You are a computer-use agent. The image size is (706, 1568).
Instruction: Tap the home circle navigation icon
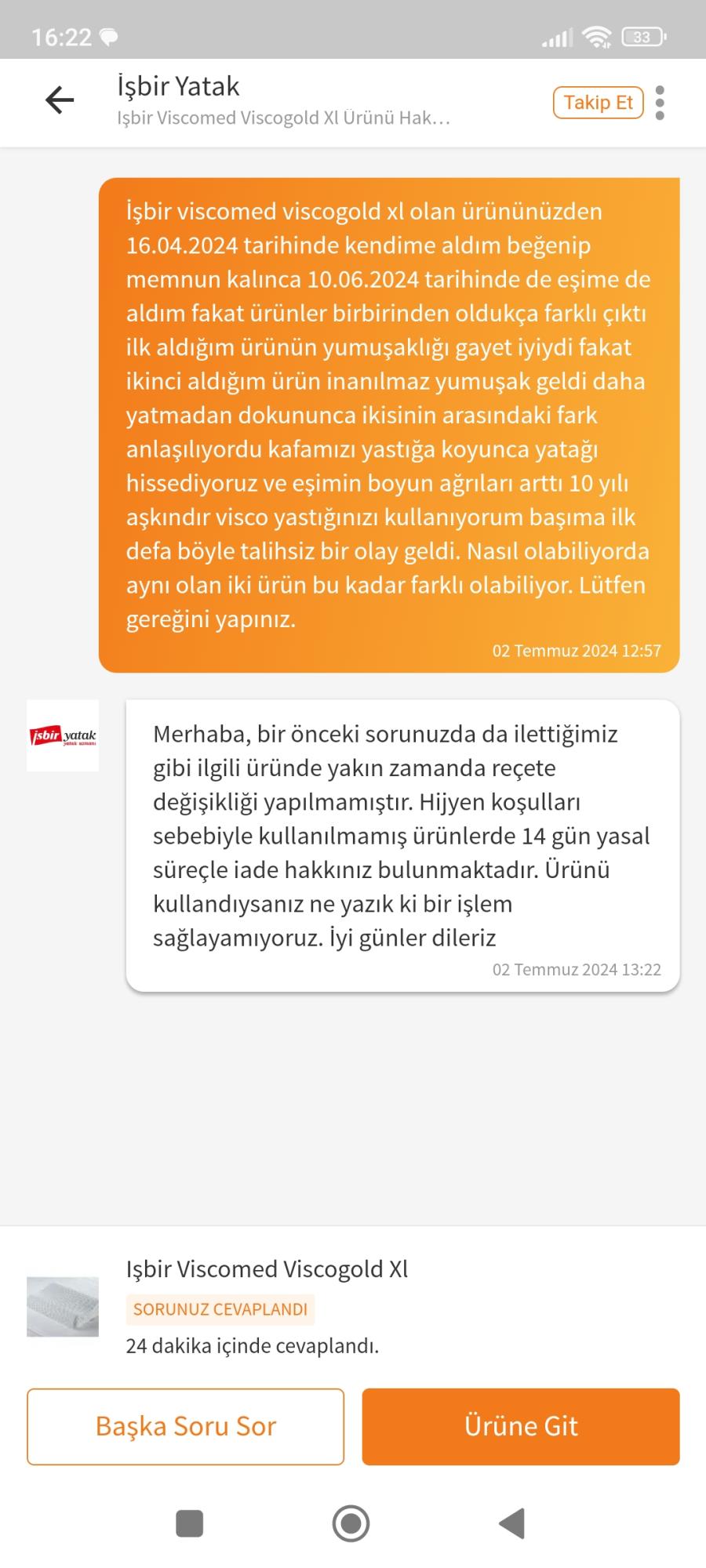click(352, 1524)
